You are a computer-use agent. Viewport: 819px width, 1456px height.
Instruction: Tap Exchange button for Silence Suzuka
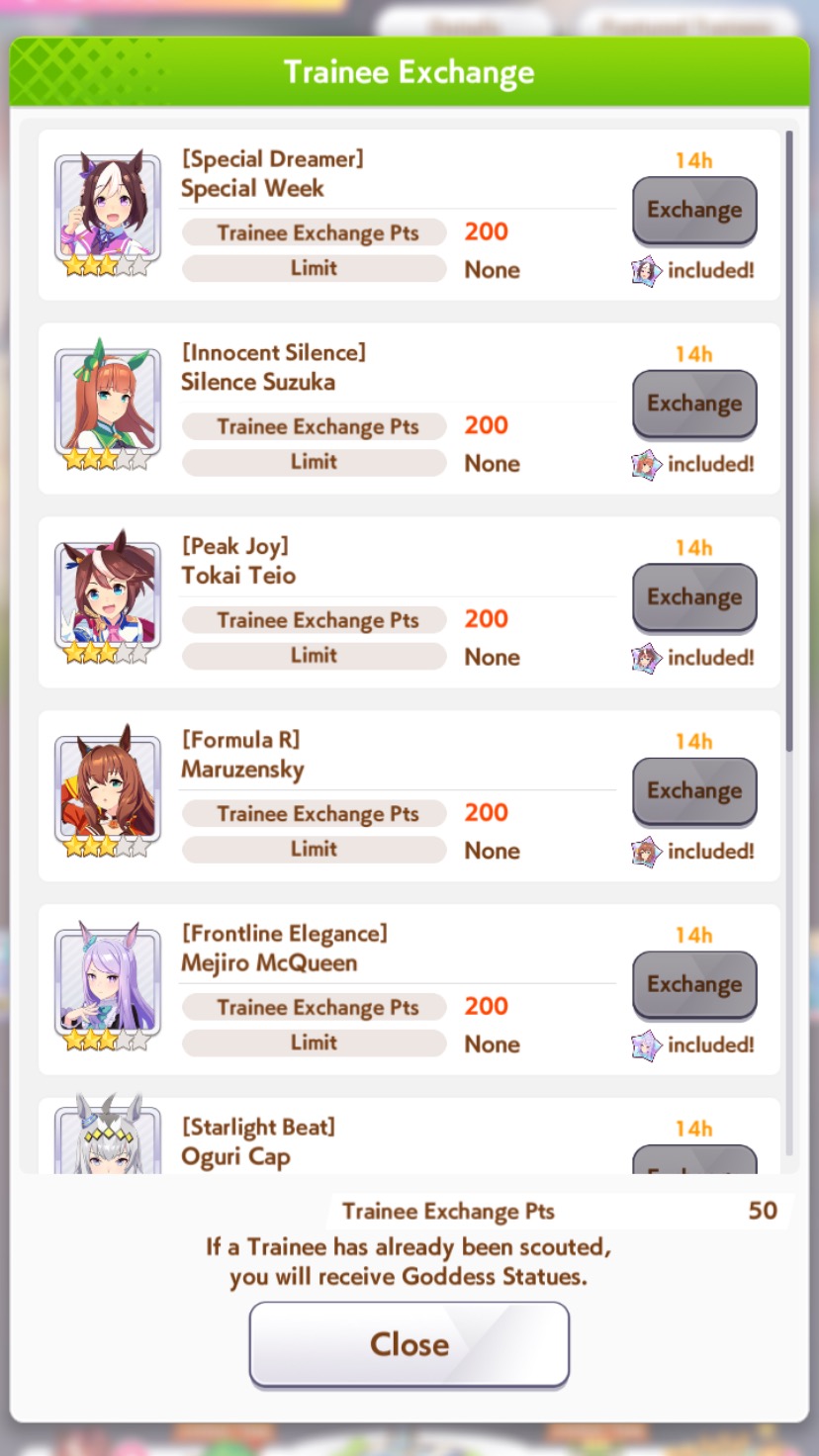click(694, 405)
